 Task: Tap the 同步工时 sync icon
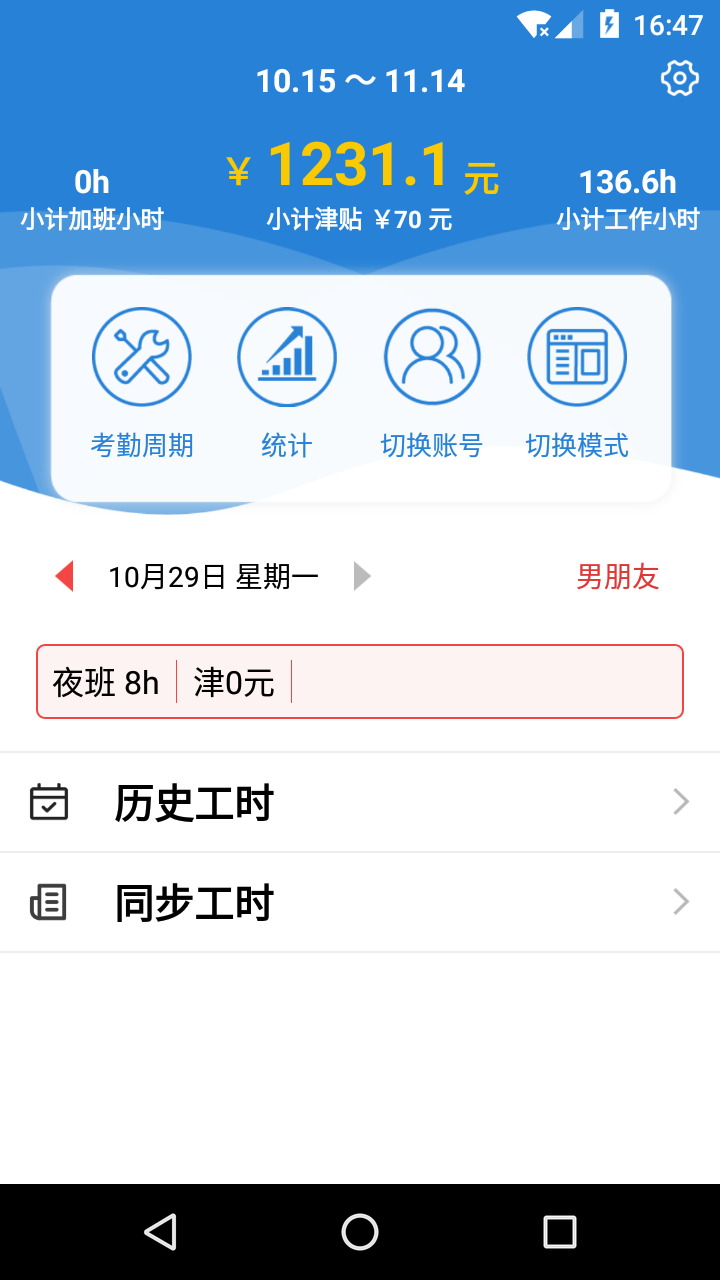tap(48, 902)
